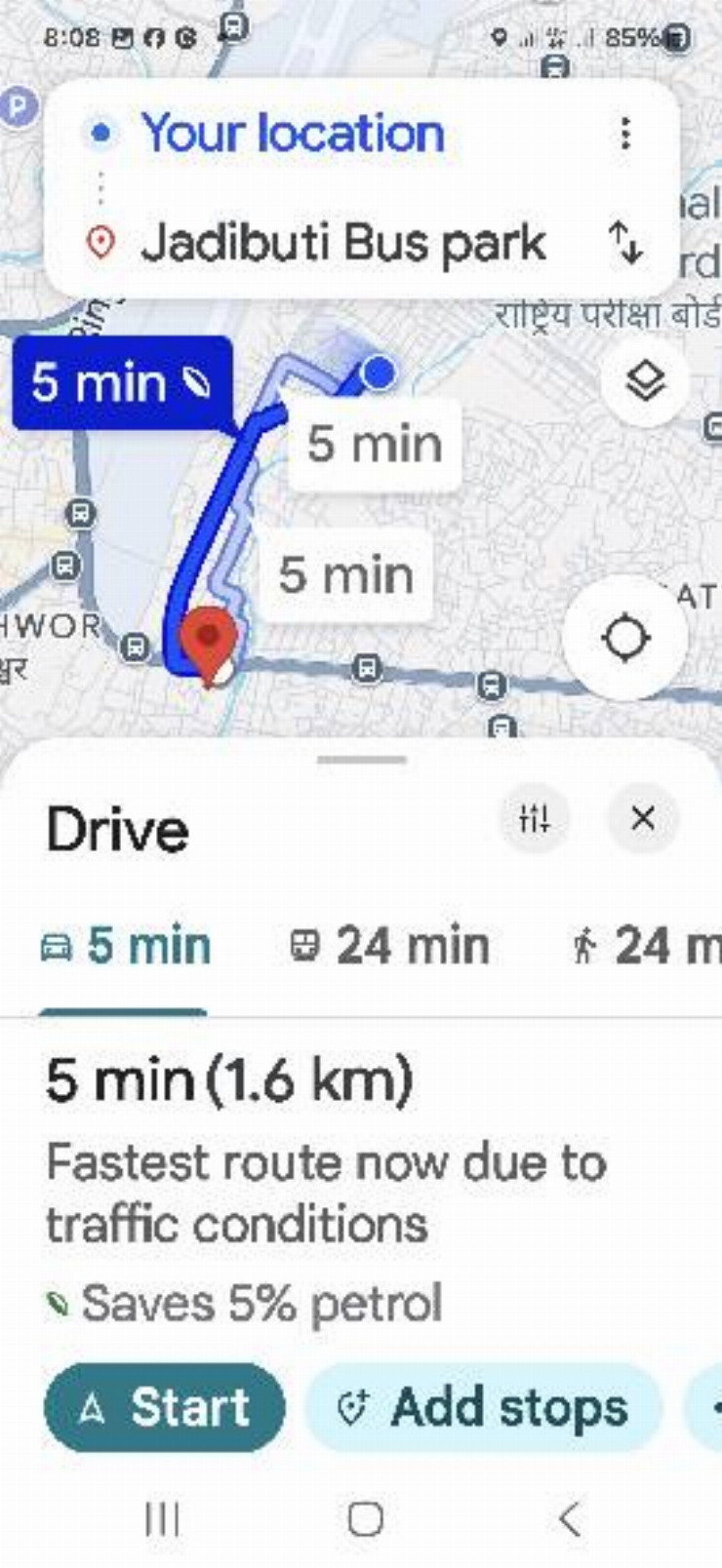Image resolution: width=722 pixels, height=1568 pixels.
Task: Switch to the walking directions tab
Action: tap(646, 946)
